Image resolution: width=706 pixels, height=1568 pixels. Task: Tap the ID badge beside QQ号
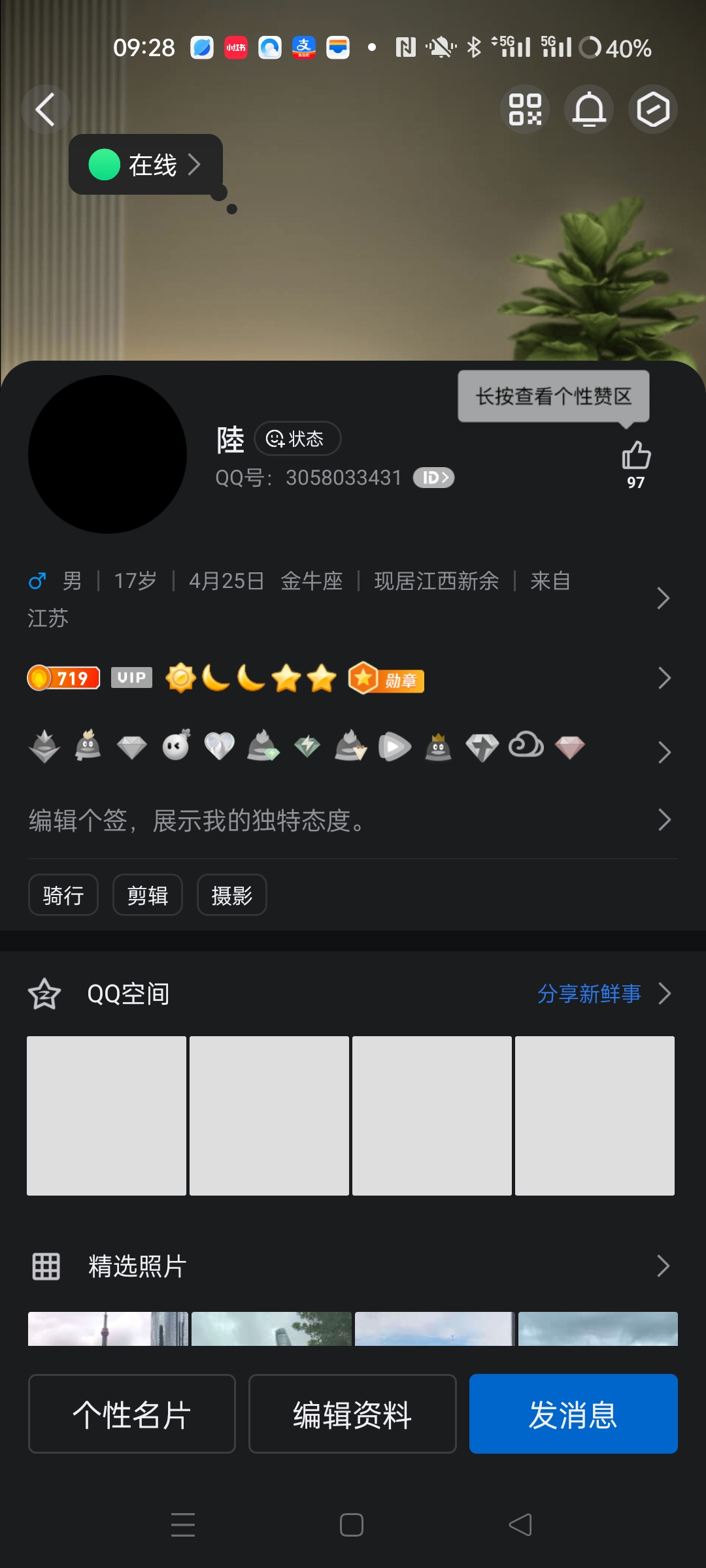(433, 478)
